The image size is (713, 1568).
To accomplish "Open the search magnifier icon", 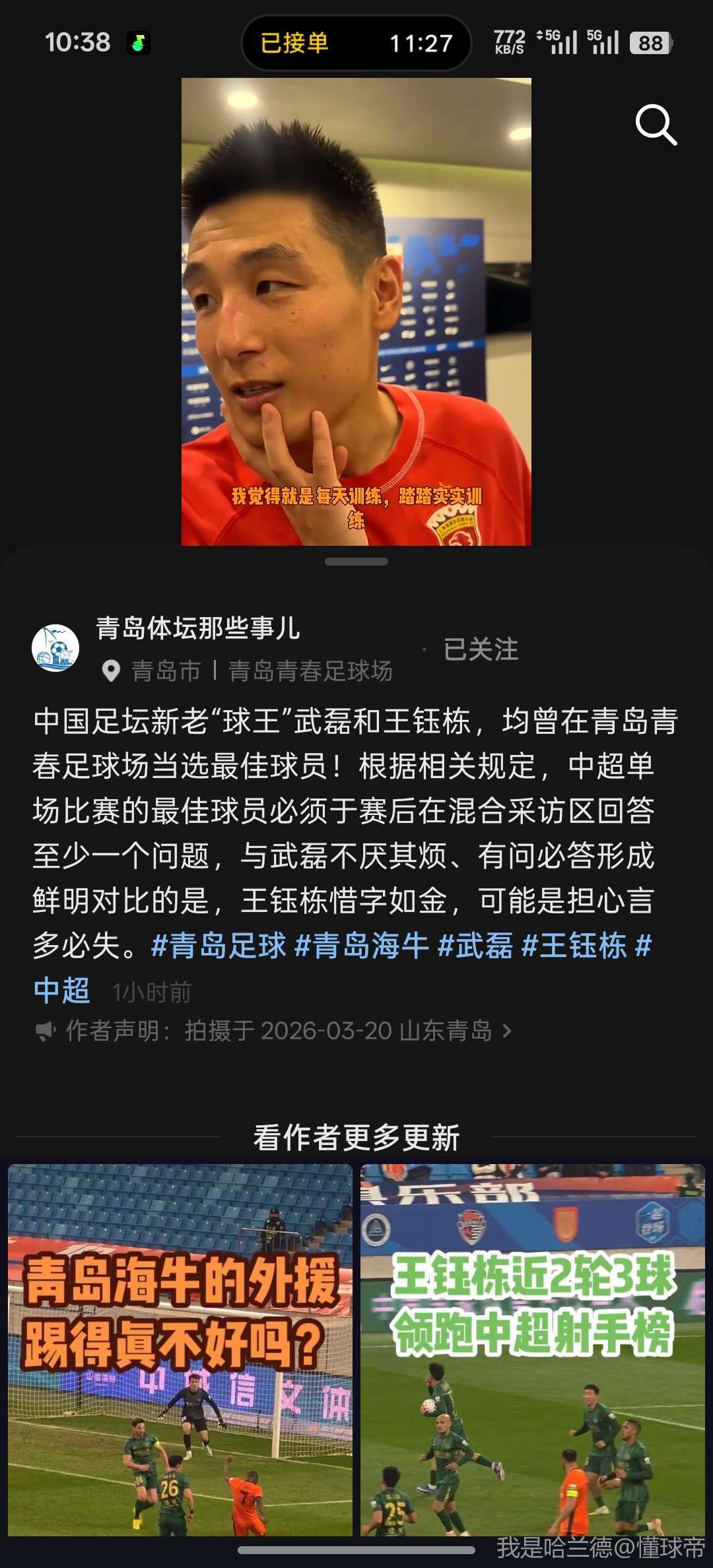I will pos(656,124).
